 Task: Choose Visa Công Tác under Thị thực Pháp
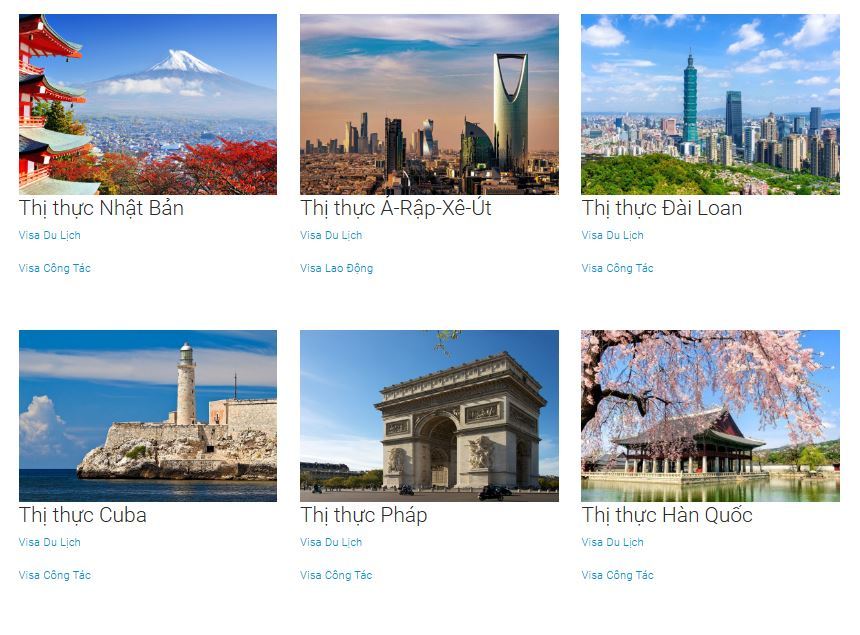pyautogui.click(x=336, y=575)
